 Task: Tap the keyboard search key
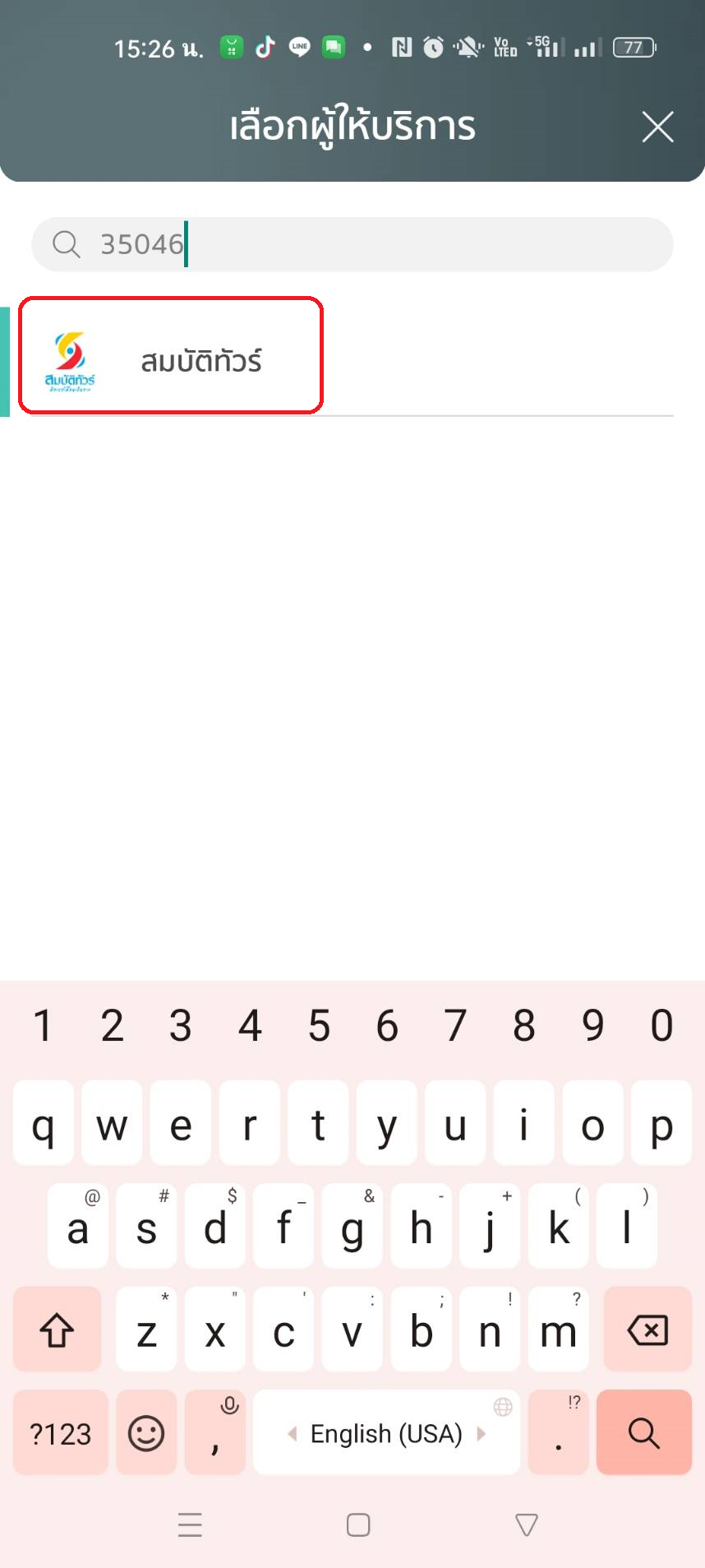(x=644, y=1432)
